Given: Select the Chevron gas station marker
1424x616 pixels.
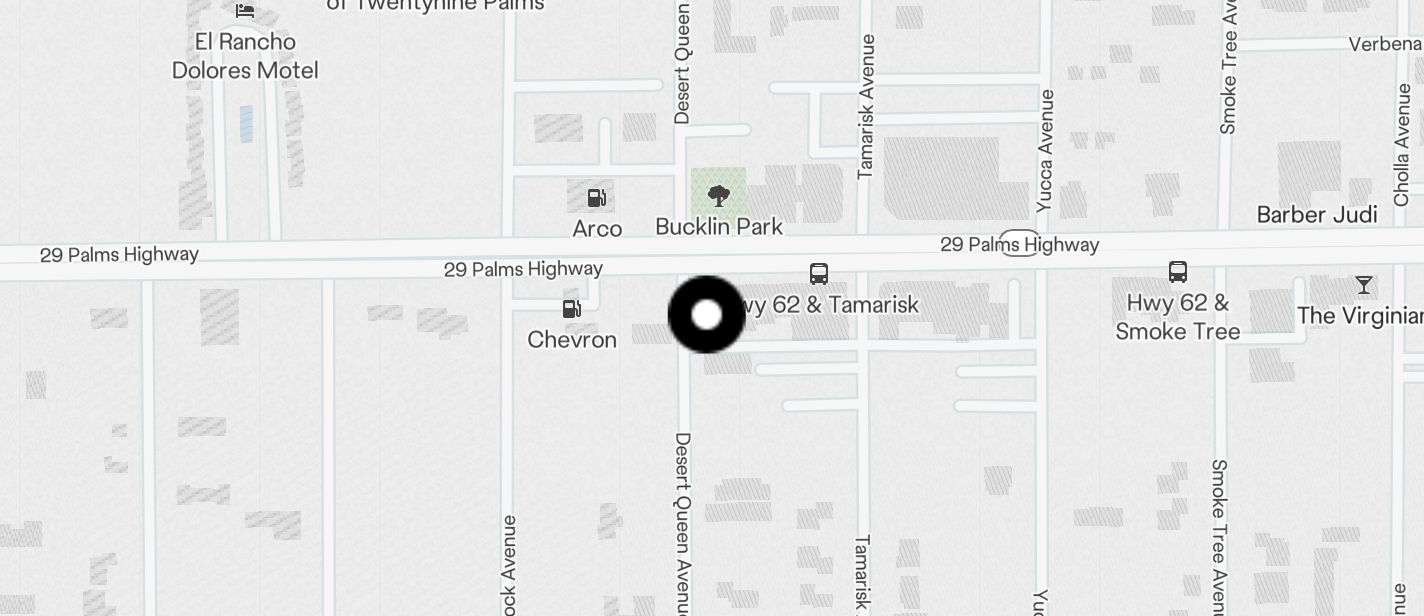Looking at the screenshot, I should coord(572,309).
